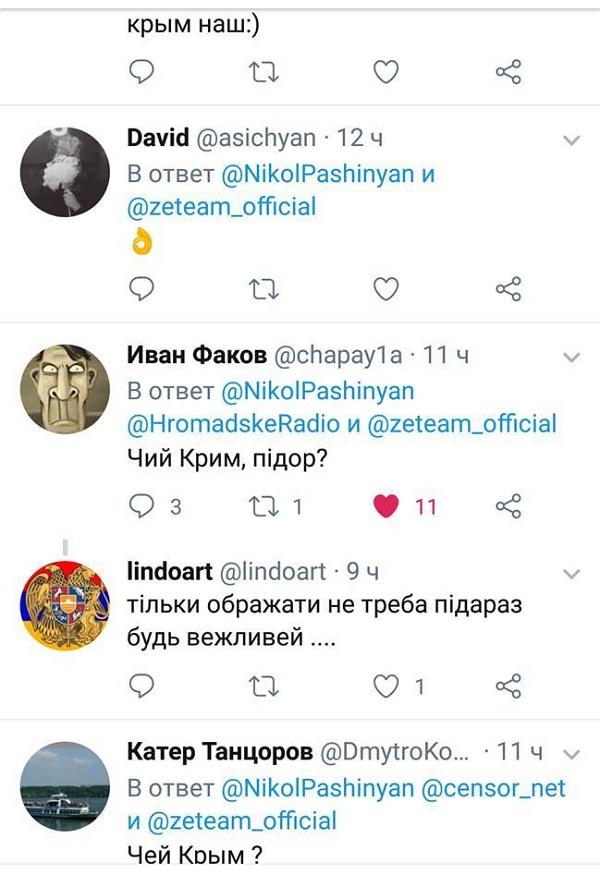The height and width of the screenshot is (887, 600).
Task: Like David's tweet
Action: (x=386, y=289)
